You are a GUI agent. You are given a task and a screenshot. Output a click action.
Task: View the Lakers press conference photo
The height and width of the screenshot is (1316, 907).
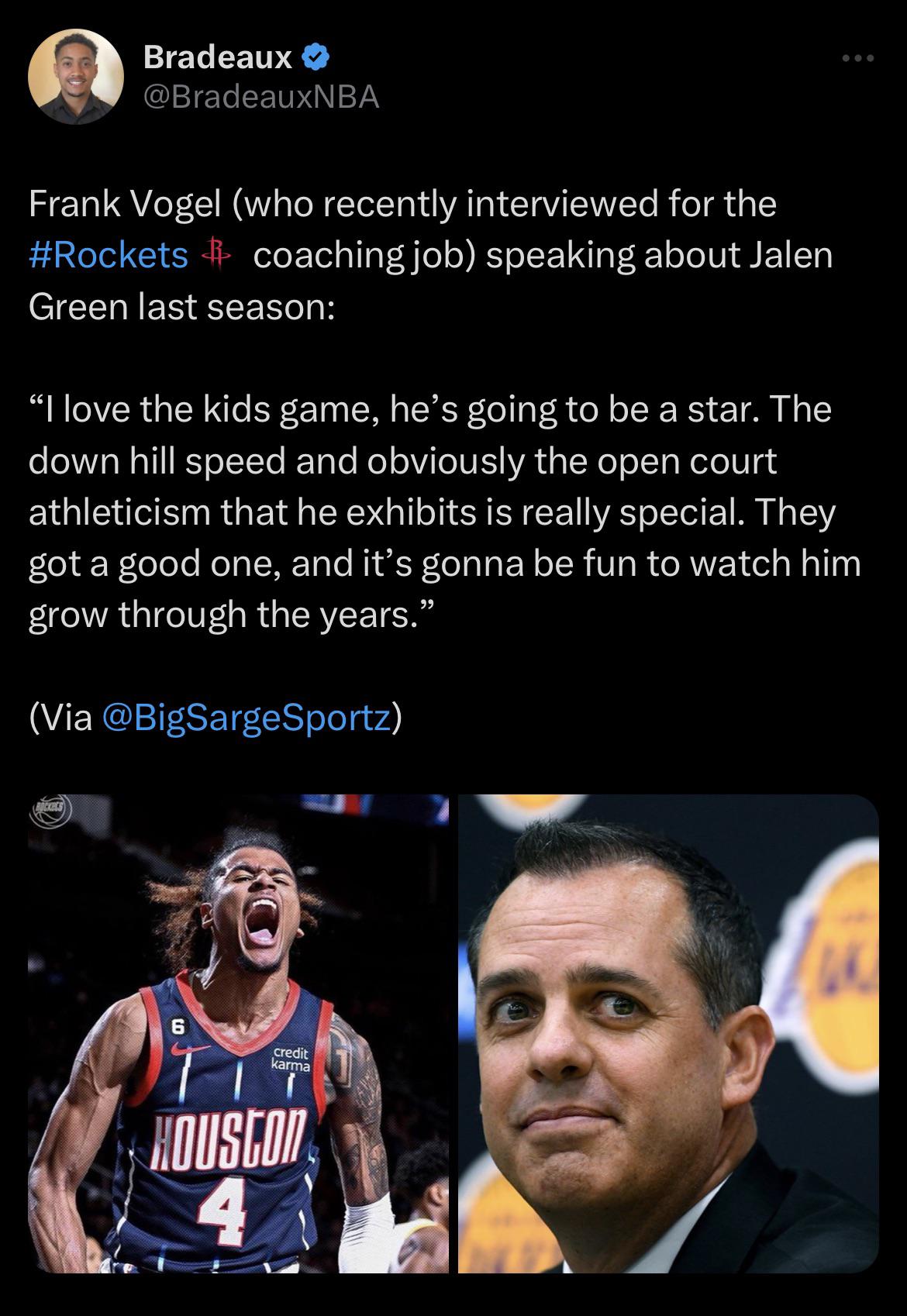coord(668,1033)
